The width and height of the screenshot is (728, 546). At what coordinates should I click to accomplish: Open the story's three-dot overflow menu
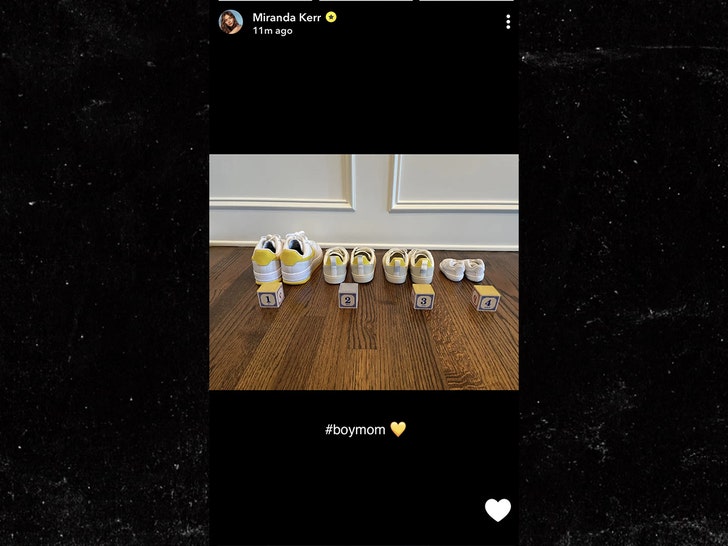[508, 22]
